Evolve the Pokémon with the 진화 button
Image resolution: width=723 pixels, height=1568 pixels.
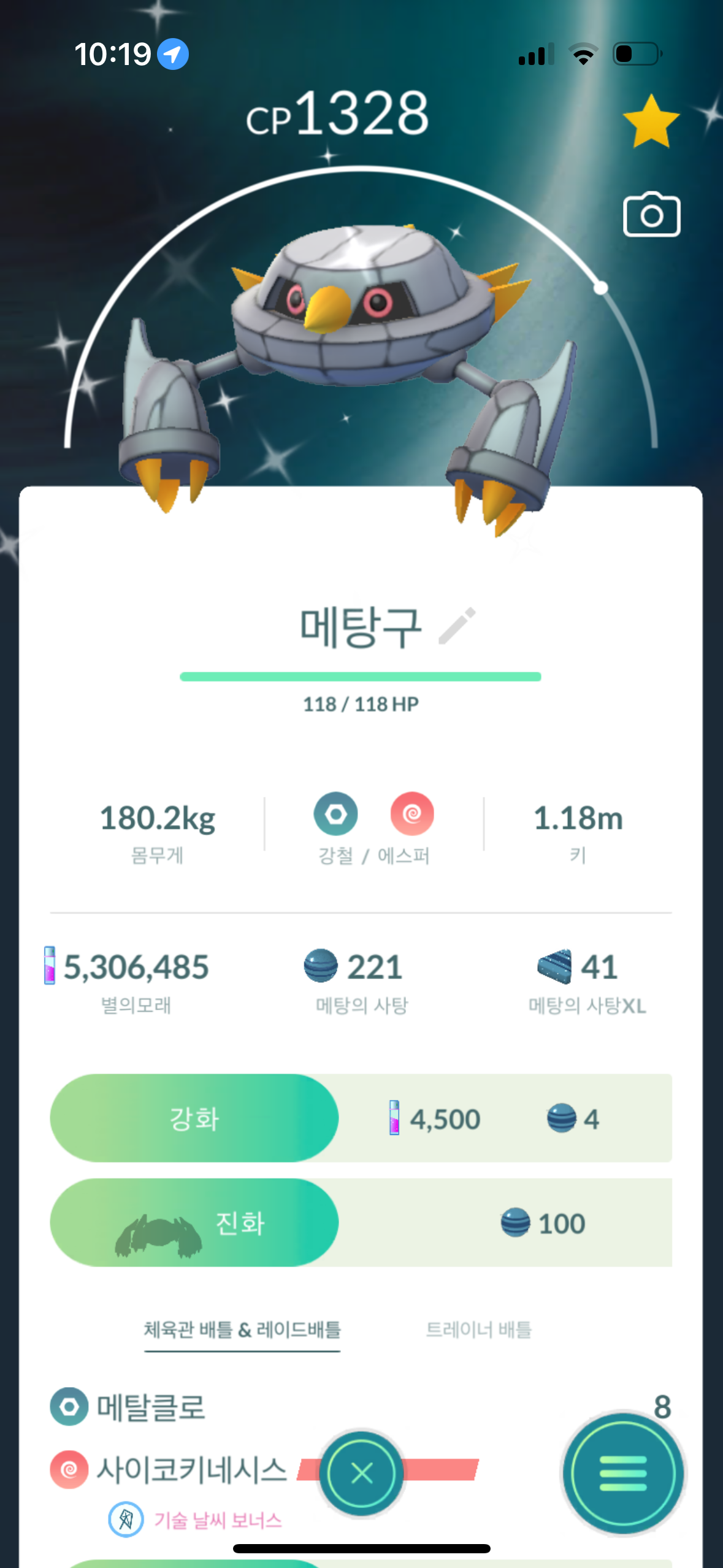point(194,1222)
